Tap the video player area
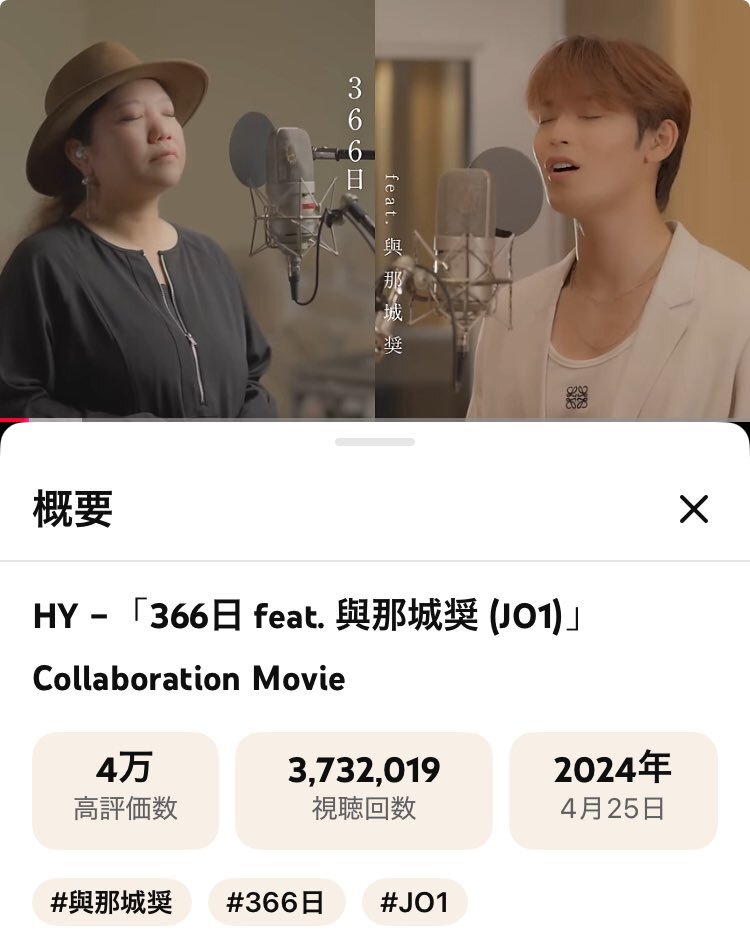This screenshot has width=750, height=932. pos(375,210)
